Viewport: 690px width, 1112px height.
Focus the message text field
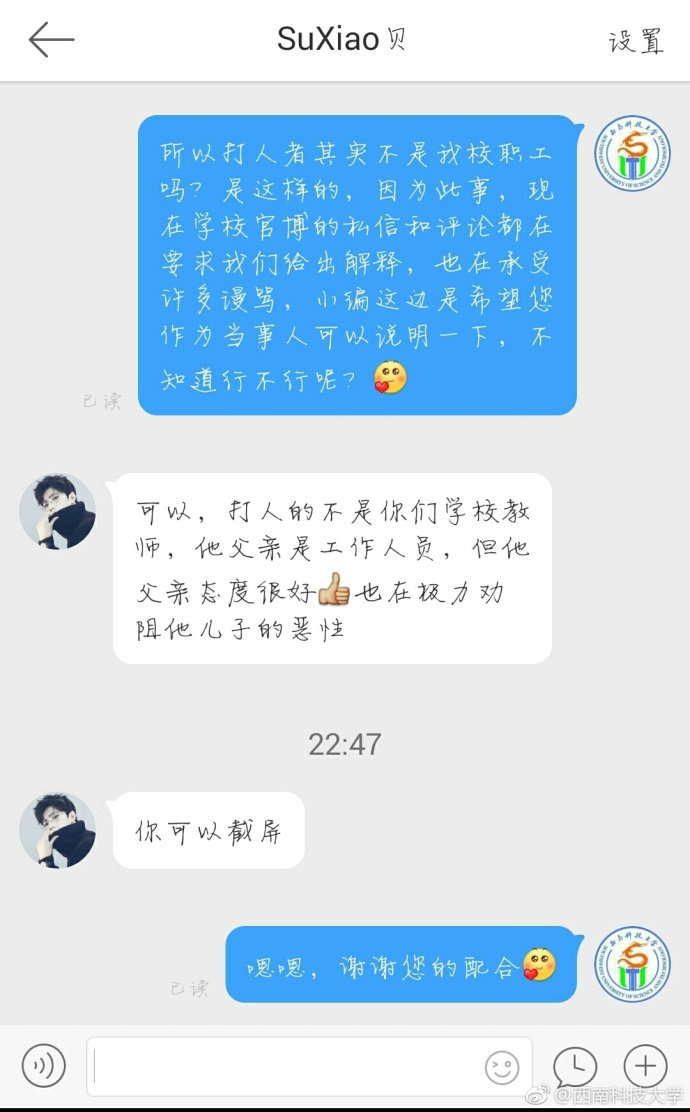click(x=285, y=1066)
